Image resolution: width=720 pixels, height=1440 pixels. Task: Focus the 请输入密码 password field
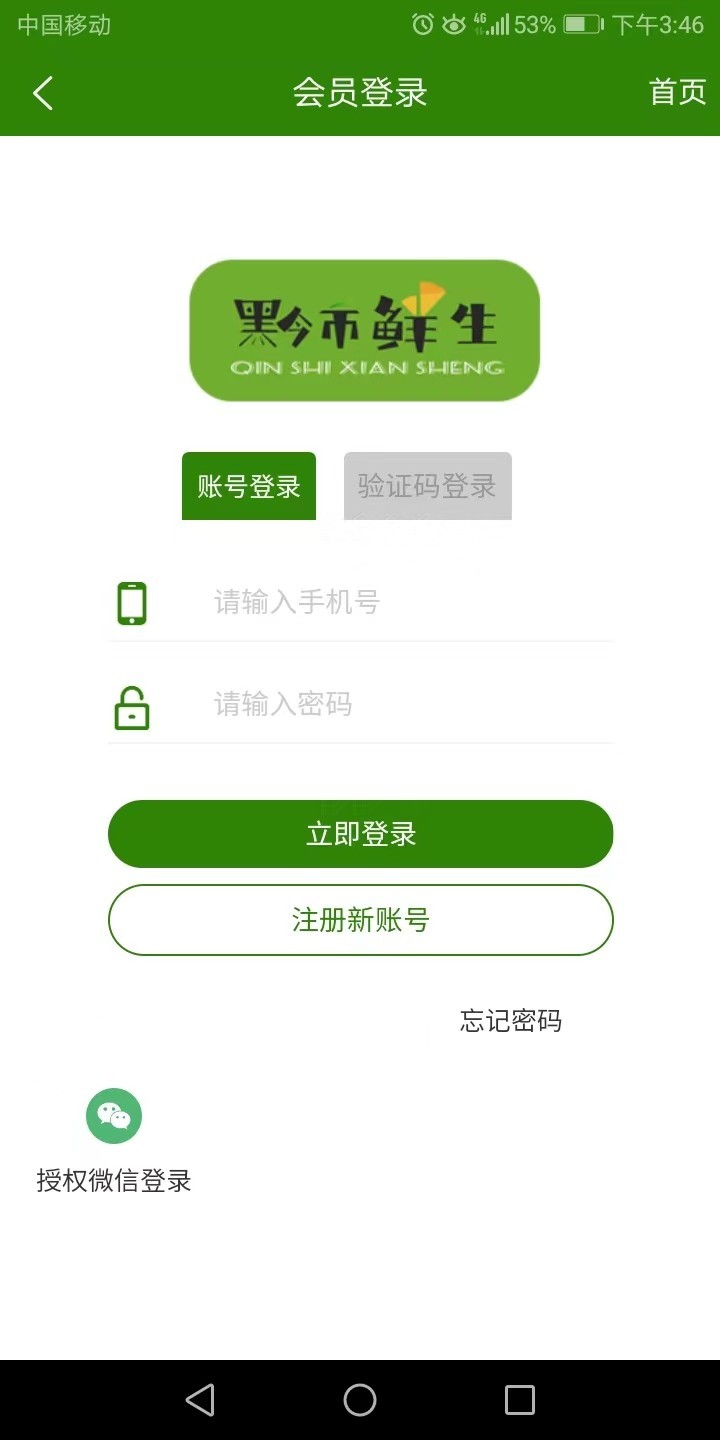click(x=360, y=705)
